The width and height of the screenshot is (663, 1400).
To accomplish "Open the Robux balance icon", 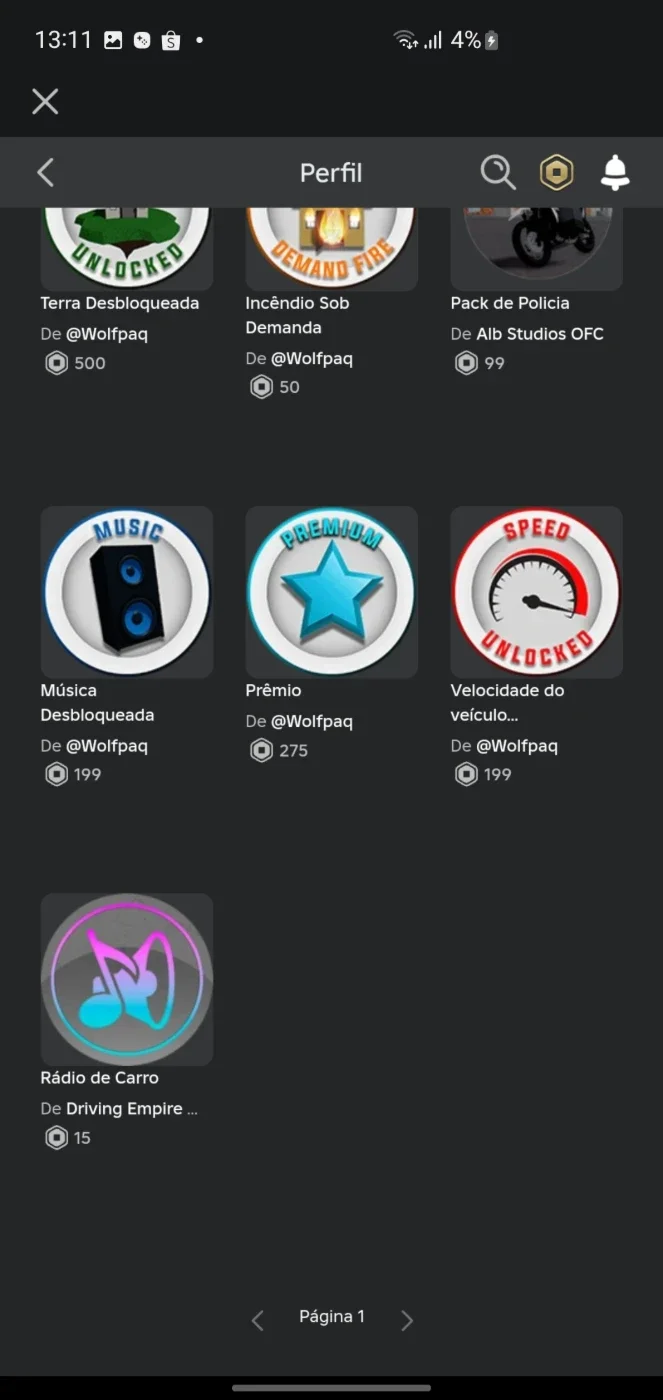I will coord(556,173).
